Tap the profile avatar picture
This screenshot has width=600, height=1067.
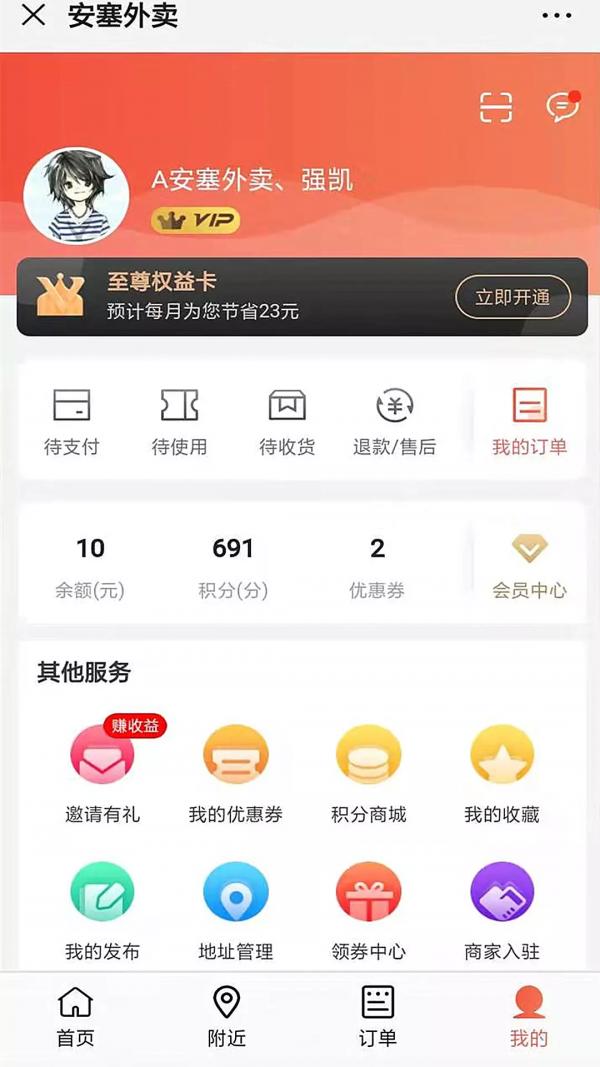coord(76,196)
